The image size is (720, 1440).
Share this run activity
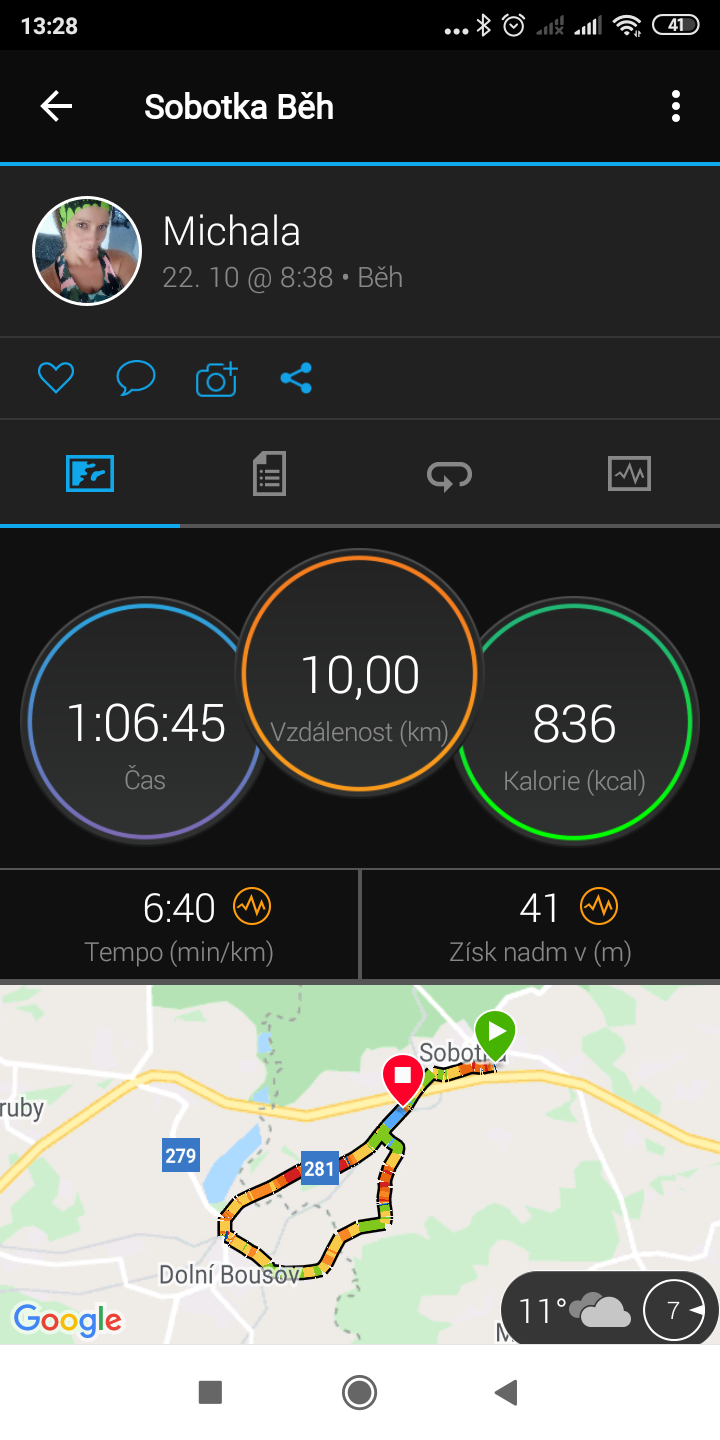coord(296,378)
